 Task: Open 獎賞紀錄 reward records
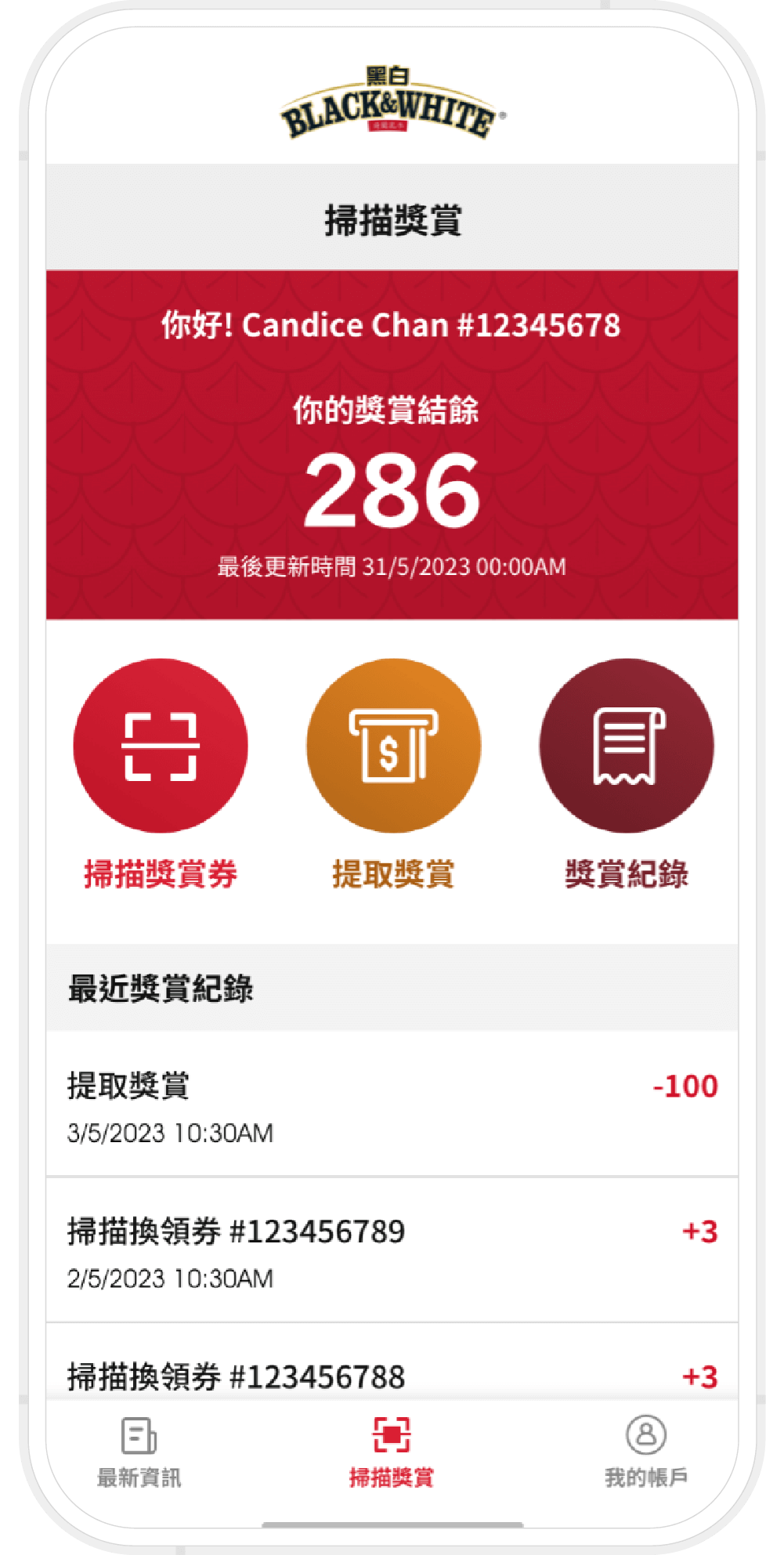point(626,746)
